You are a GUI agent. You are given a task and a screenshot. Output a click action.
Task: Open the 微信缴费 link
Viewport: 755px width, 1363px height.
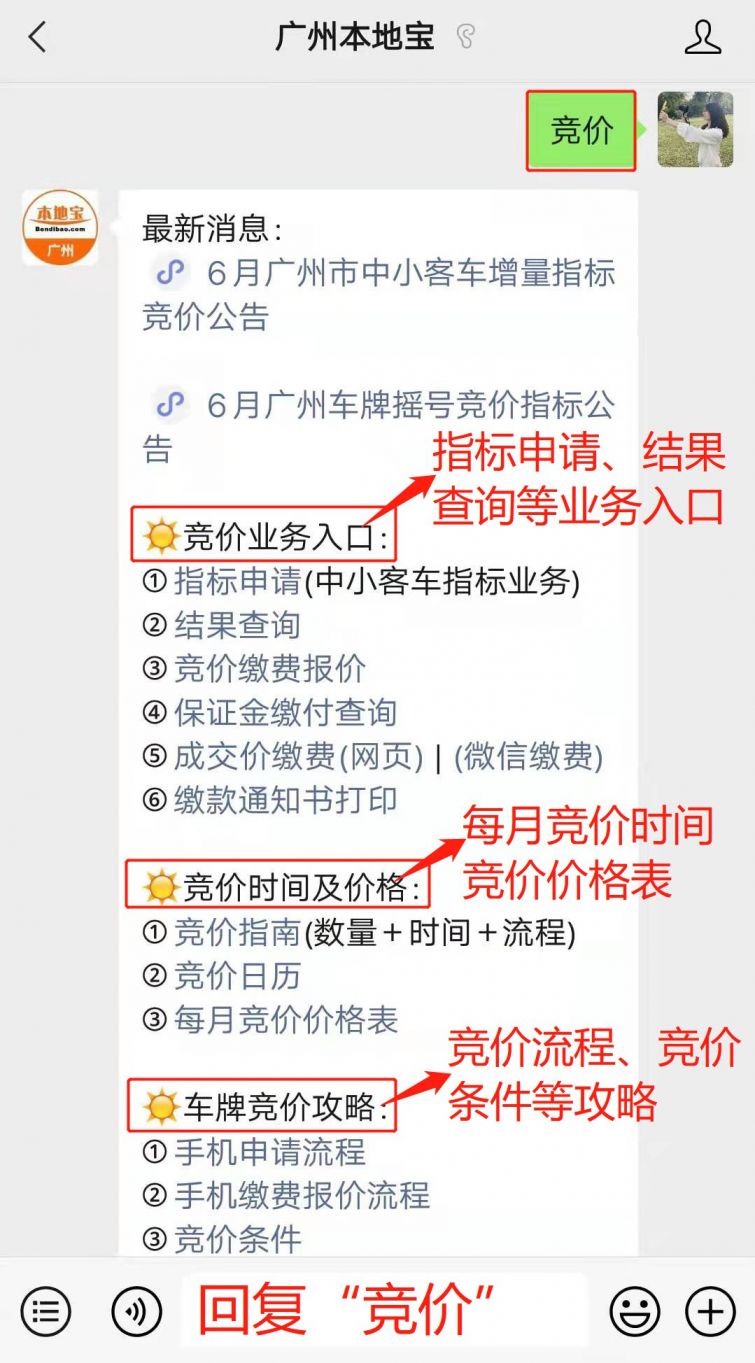pos(529,757)
